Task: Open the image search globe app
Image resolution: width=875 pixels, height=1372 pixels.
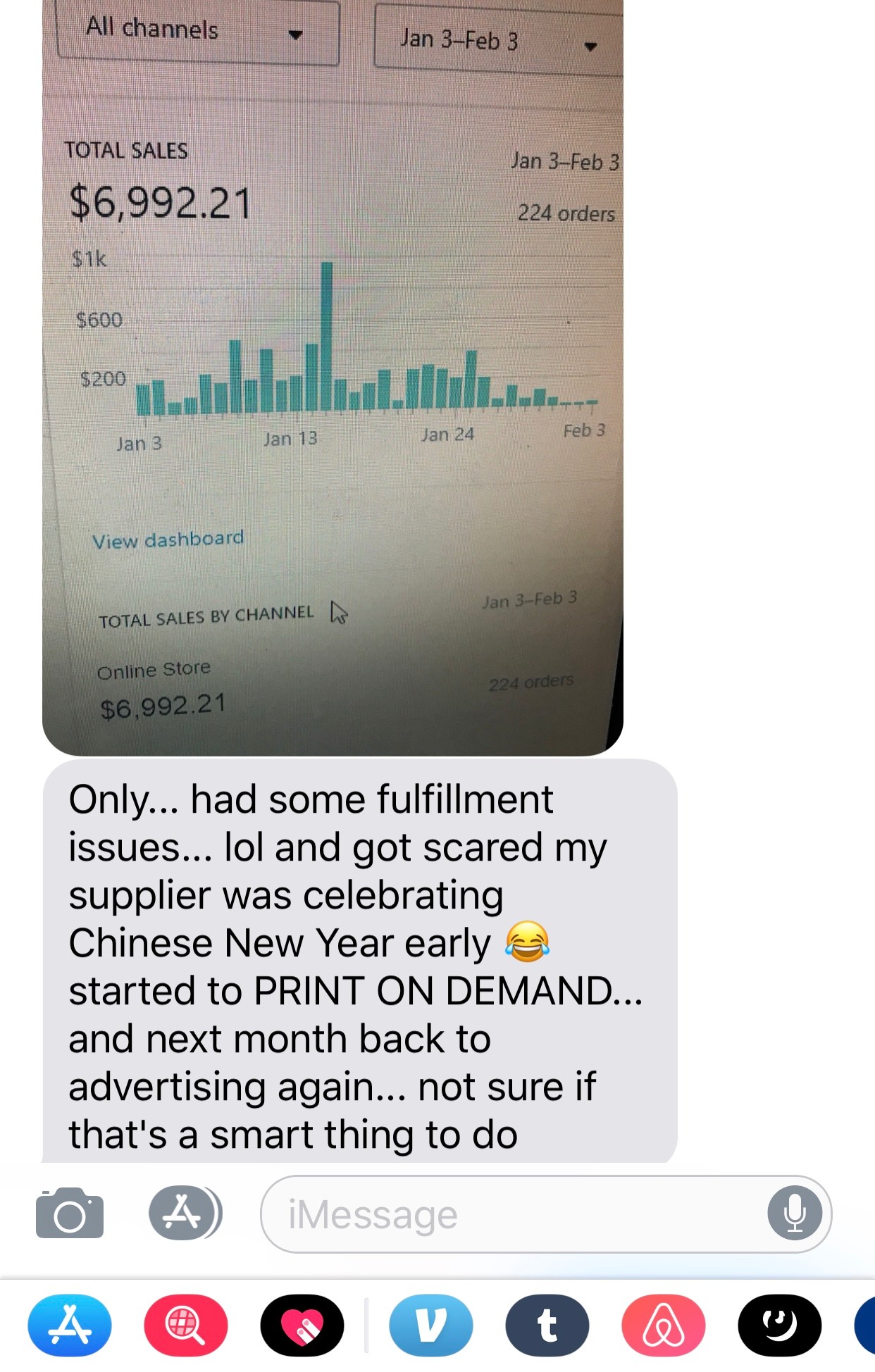Action: coord(186,1325)
